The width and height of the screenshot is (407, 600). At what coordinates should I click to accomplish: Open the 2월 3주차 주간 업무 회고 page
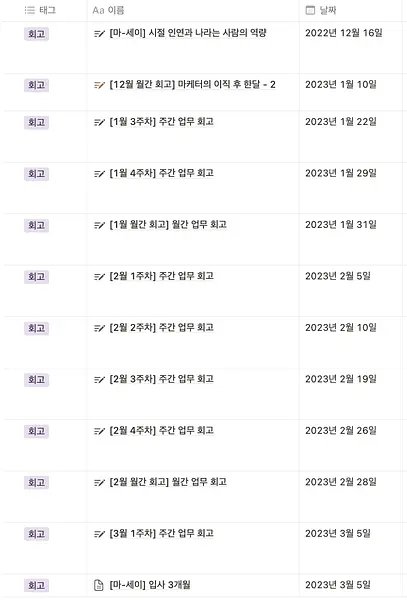pos(161,379)
